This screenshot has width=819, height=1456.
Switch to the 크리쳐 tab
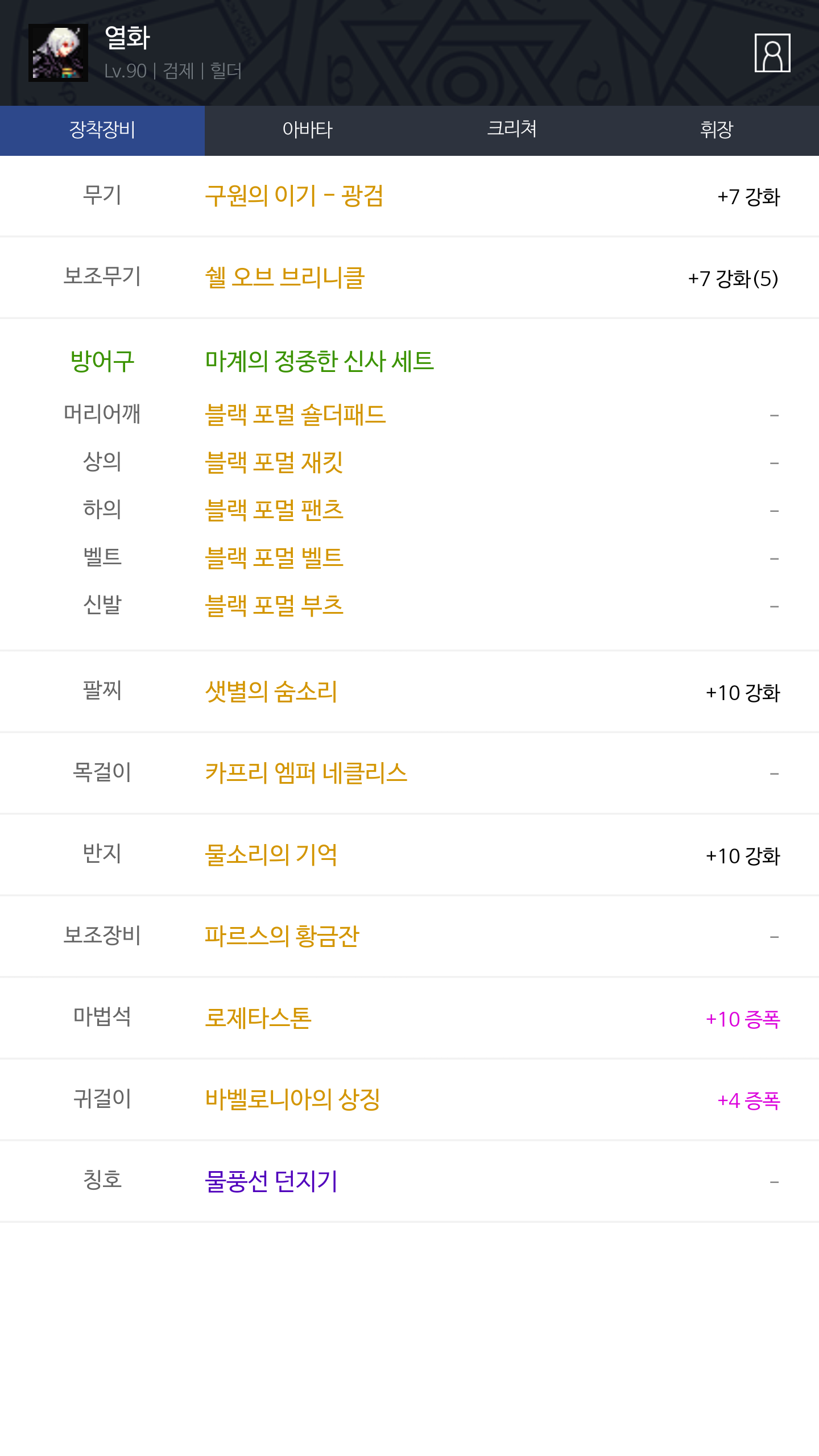click(512, 130)
